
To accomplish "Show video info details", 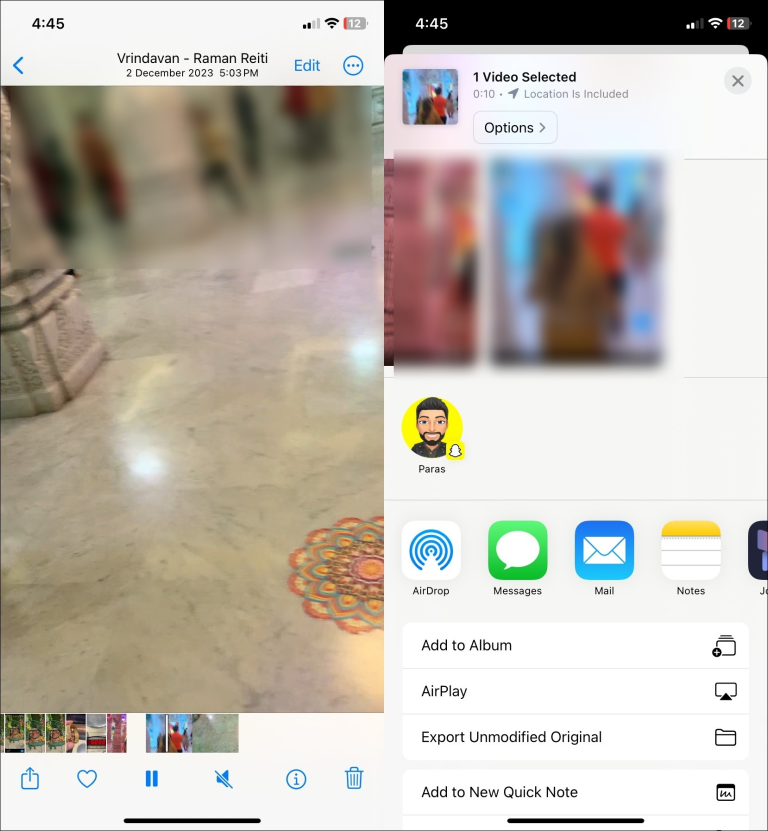I will [296, 778].
